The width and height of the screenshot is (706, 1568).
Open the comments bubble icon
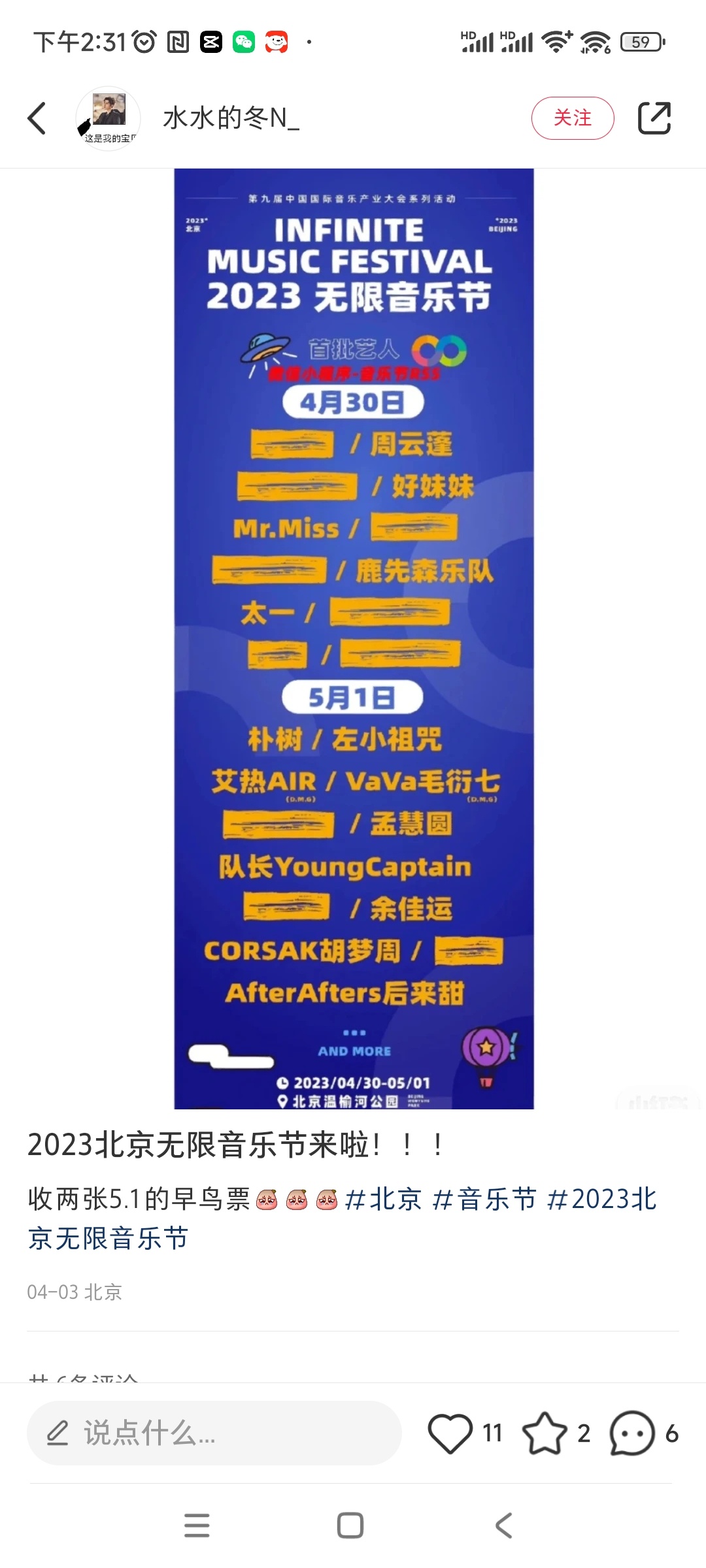coord(632,1433)
